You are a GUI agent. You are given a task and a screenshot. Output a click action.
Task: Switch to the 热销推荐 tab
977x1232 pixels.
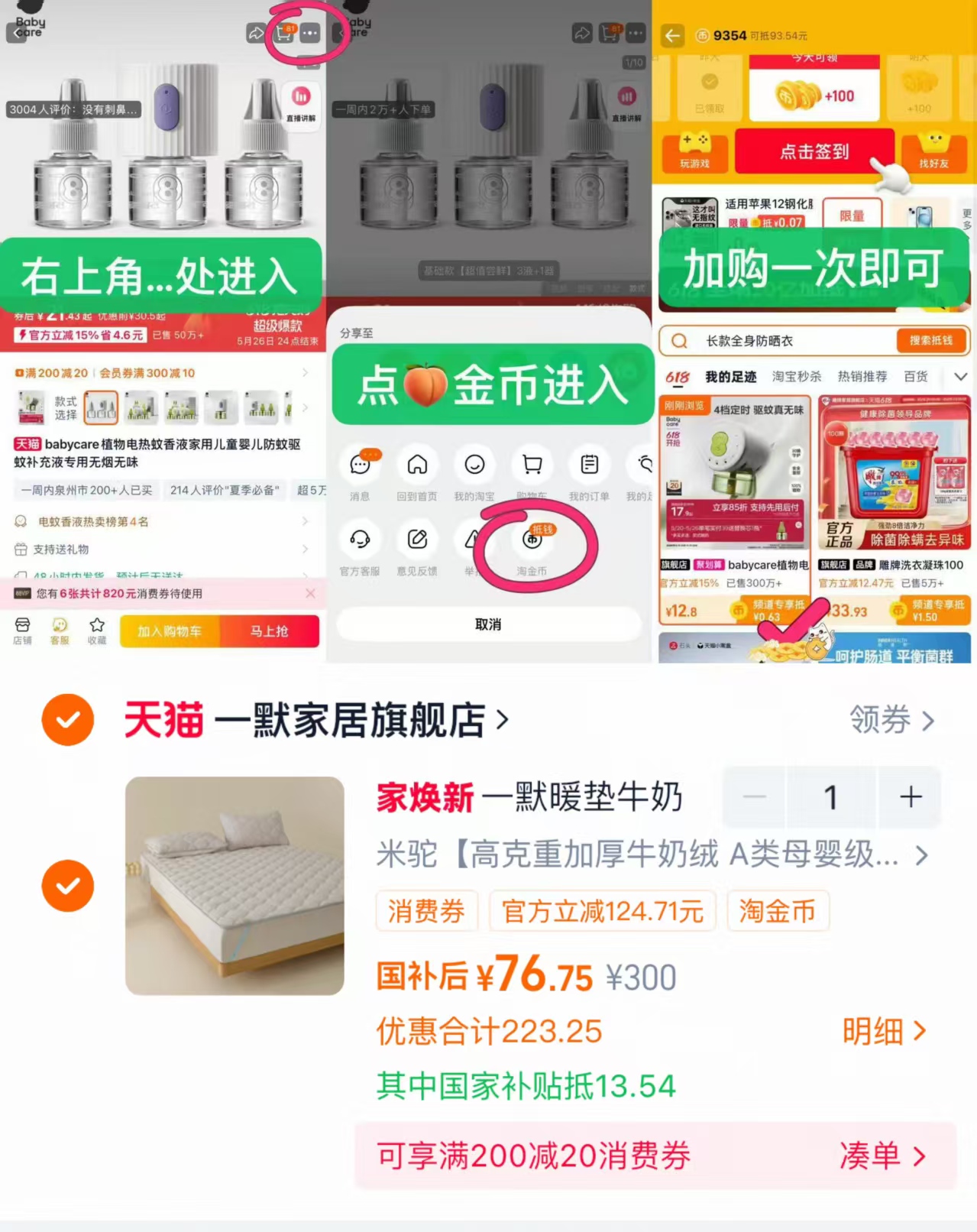(862, 376)
